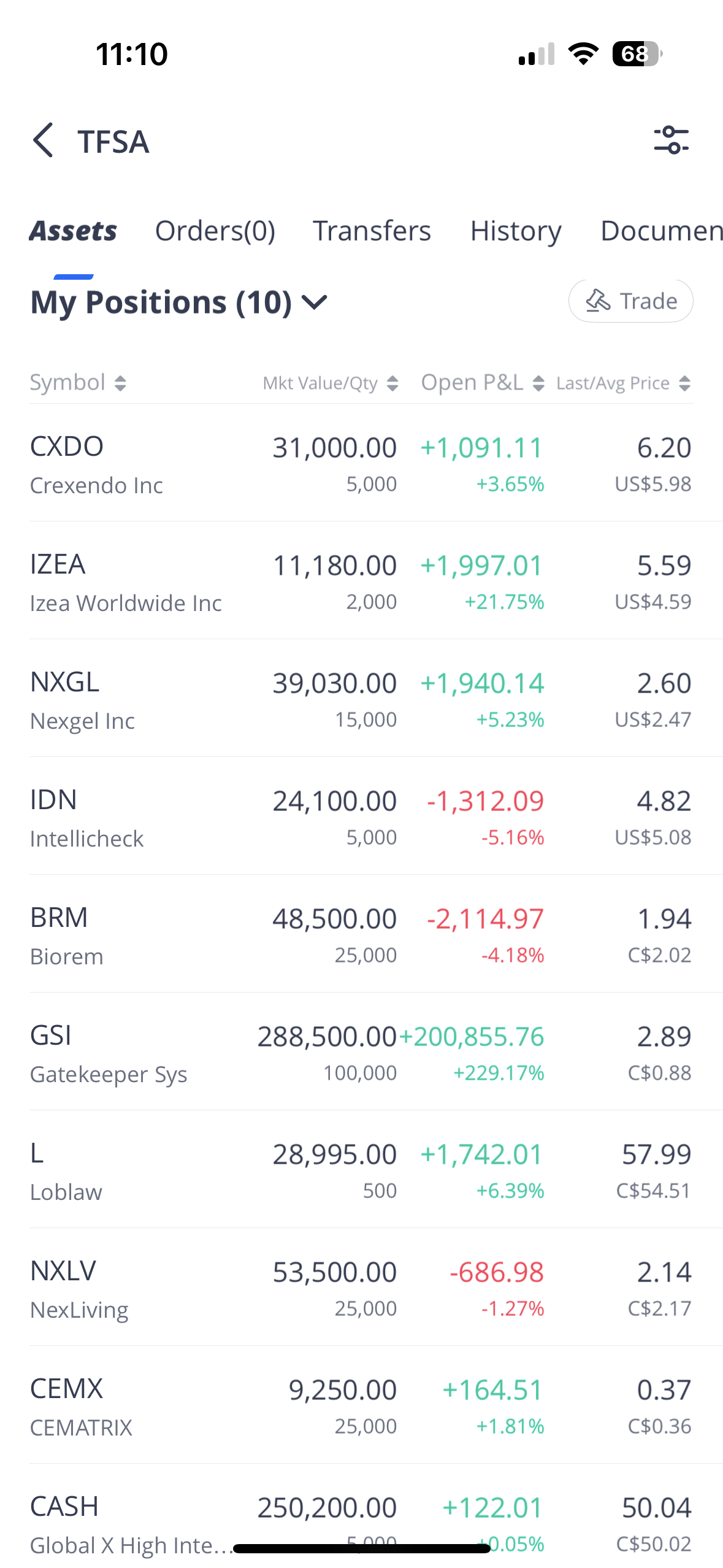Image resolution: width=723 pixels, height=1568 pixels.
Task: Open the account settings sliders icon
Action: click(x=671, y=140)
